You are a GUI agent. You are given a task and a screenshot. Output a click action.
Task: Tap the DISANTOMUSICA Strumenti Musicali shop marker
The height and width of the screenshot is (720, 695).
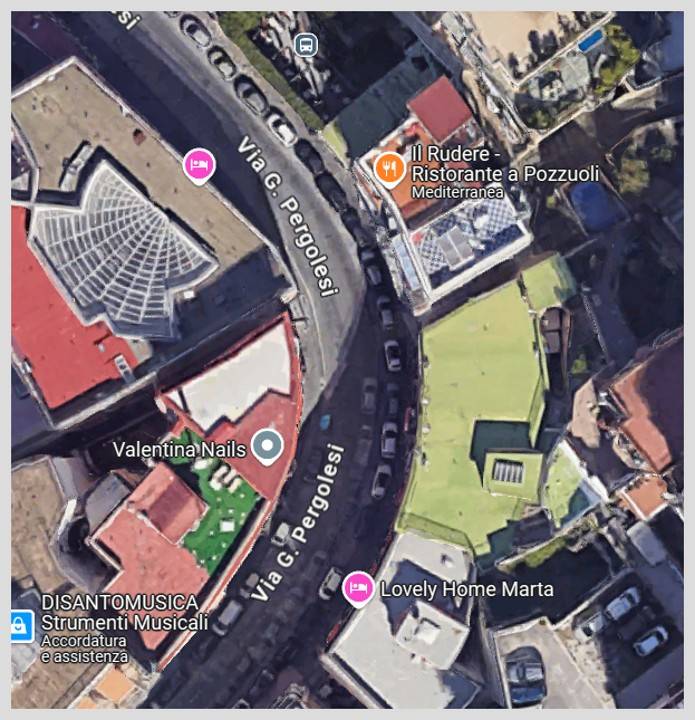click(20, 626)
